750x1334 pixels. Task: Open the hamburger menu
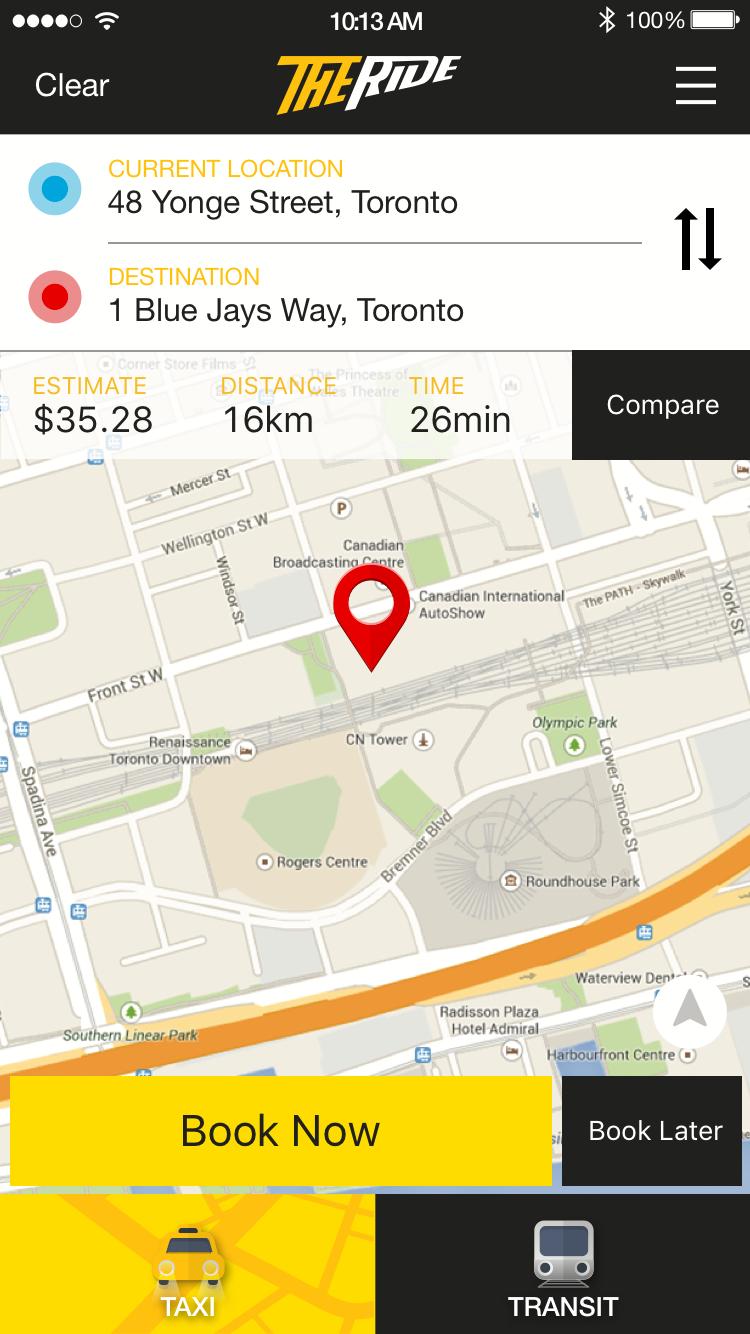point(695,85)
